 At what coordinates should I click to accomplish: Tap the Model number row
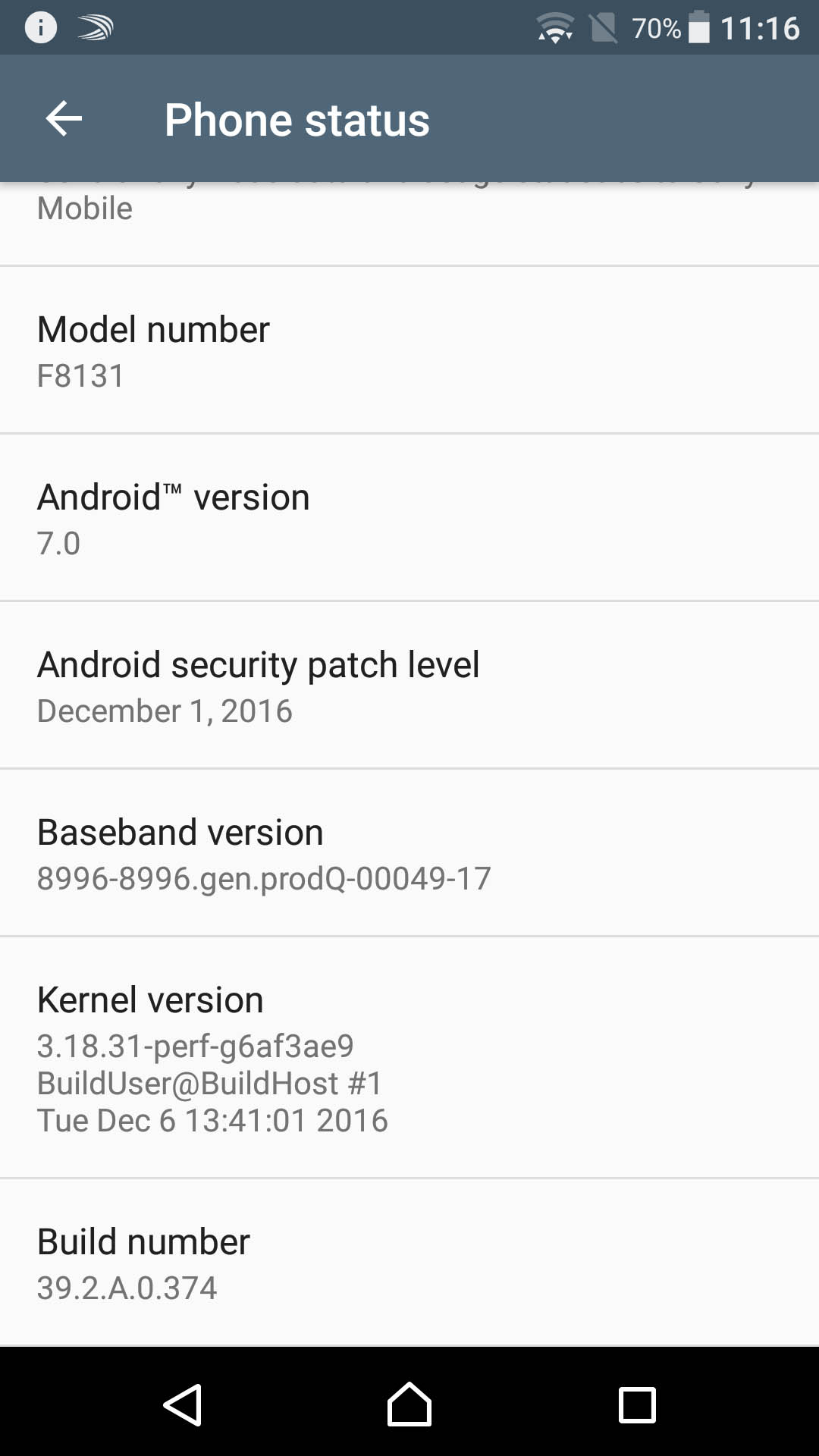409,350
